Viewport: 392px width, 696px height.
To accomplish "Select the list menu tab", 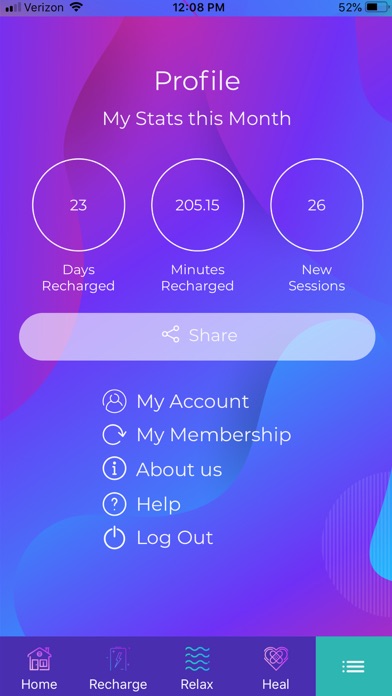I will [x=354, y=666].
